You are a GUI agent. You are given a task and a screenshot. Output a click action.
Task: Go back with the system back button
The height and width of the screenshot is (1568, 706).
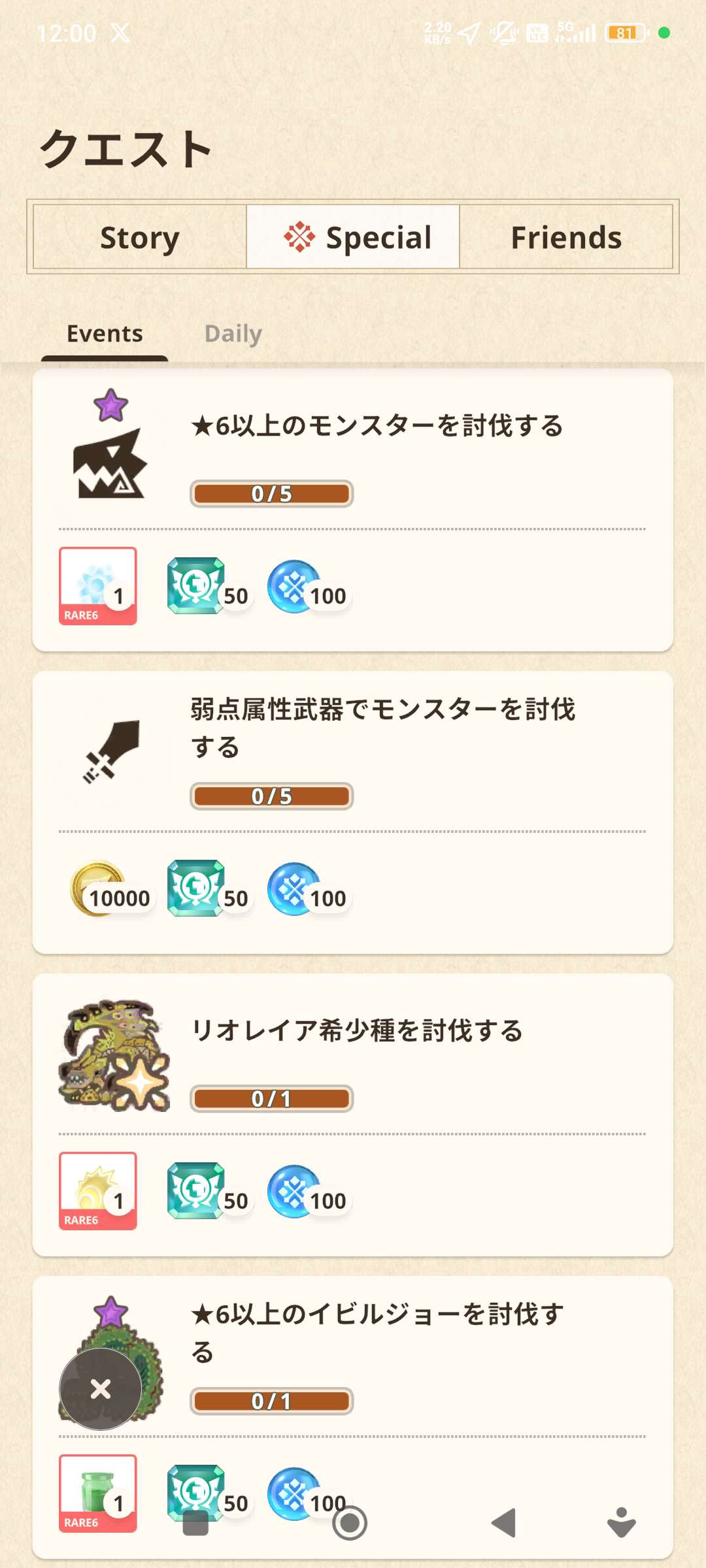[x=504, y=1523]
